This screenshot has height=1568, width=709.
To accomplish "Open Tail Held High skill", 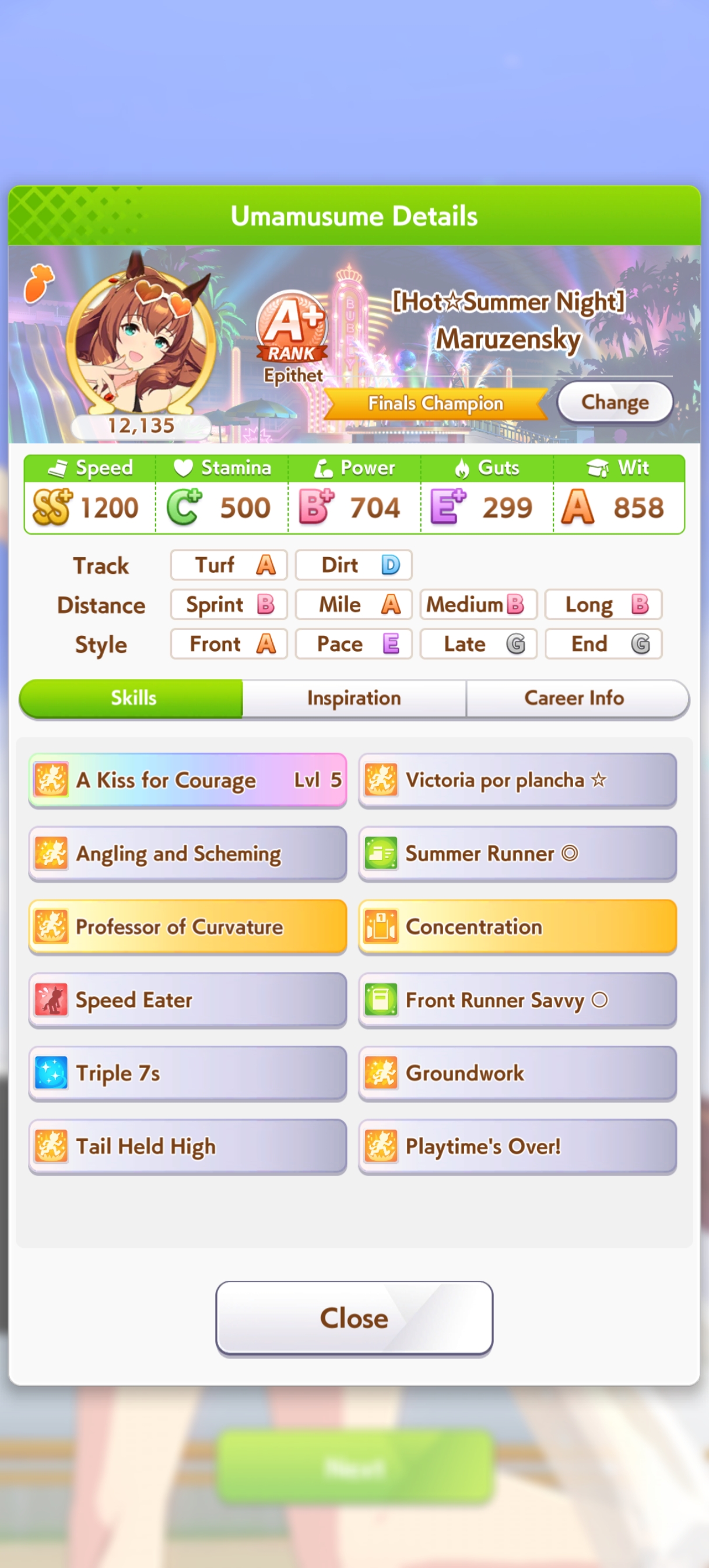I will (x=187, y=1146).
